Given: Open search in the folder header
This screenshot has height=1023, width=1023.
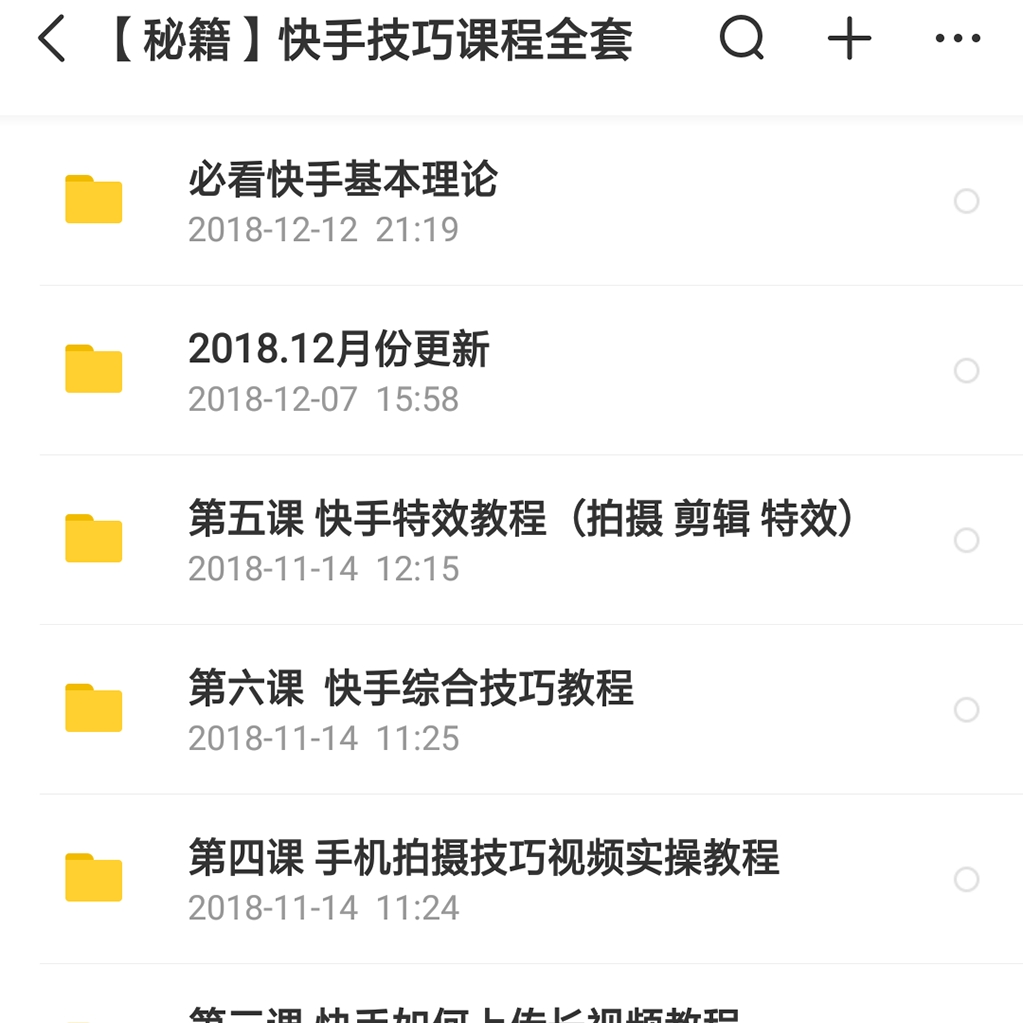Looking at the screenshot, I should (x=742, y=41).
